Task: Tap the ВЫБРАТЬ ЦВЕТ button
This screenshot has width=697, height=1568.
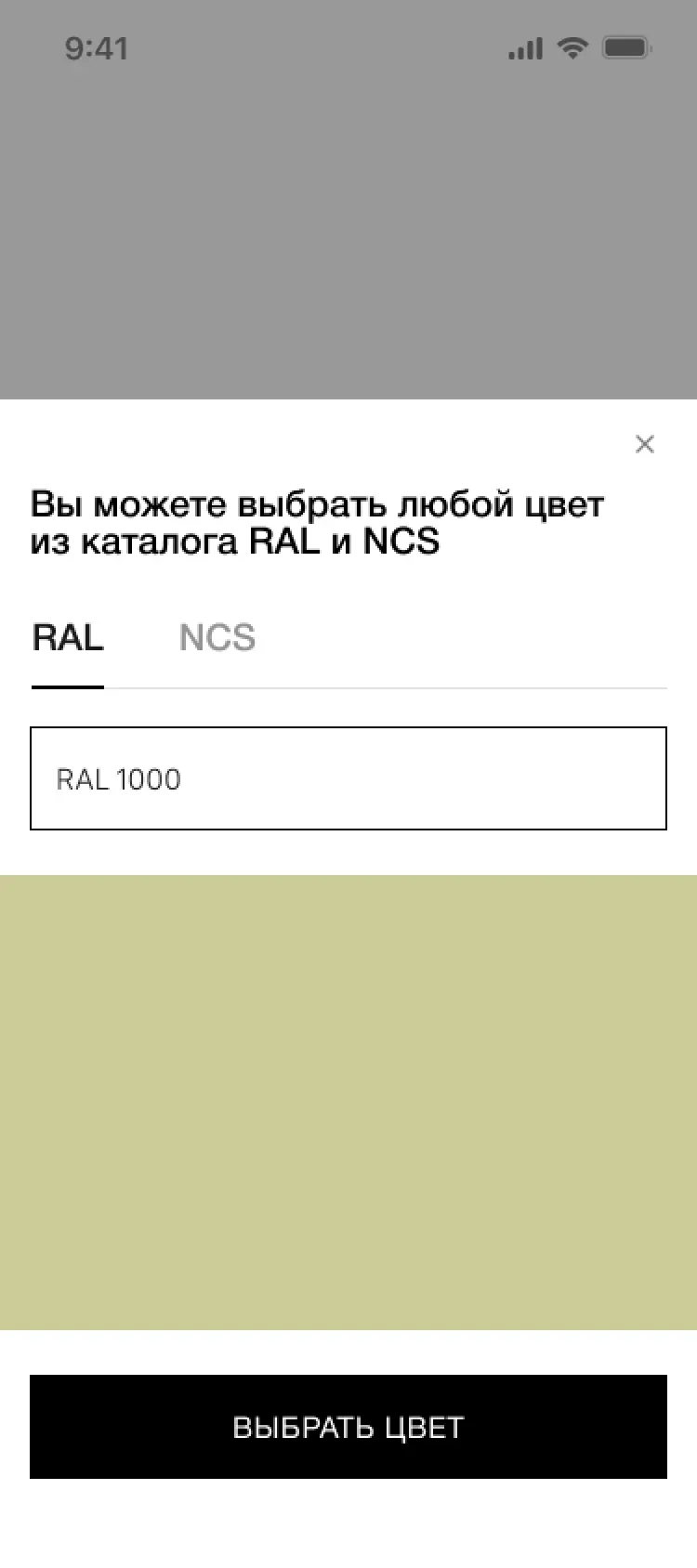Action: coord(348,1426)
